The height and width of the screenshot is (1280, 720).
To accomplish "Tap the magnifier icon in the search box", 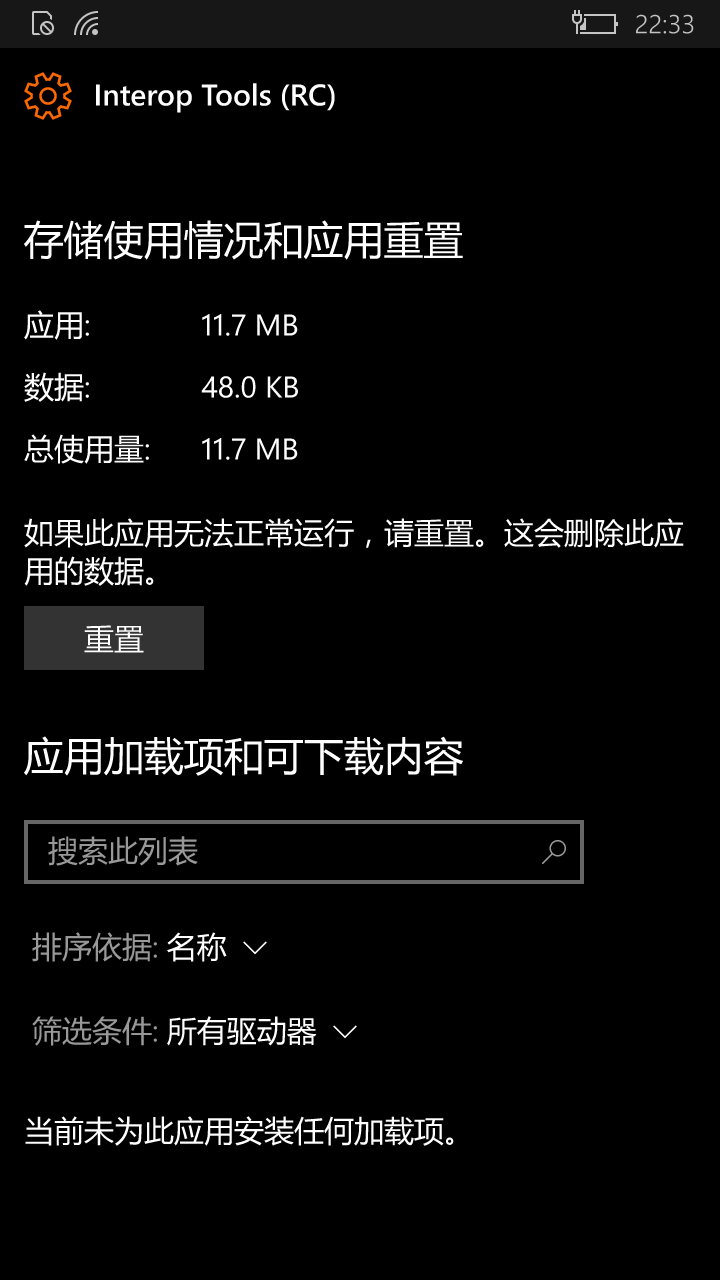I will point(553,852).
